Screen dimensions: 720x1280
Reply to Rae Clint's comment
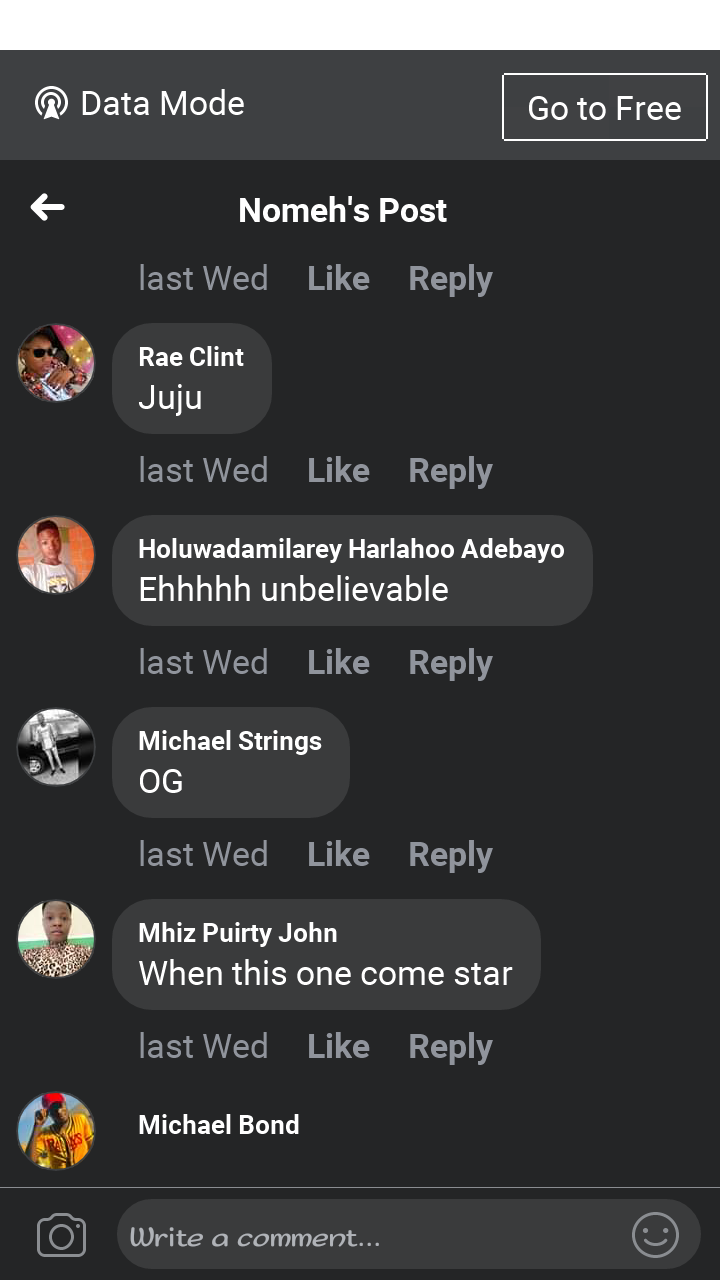(450, 471)
